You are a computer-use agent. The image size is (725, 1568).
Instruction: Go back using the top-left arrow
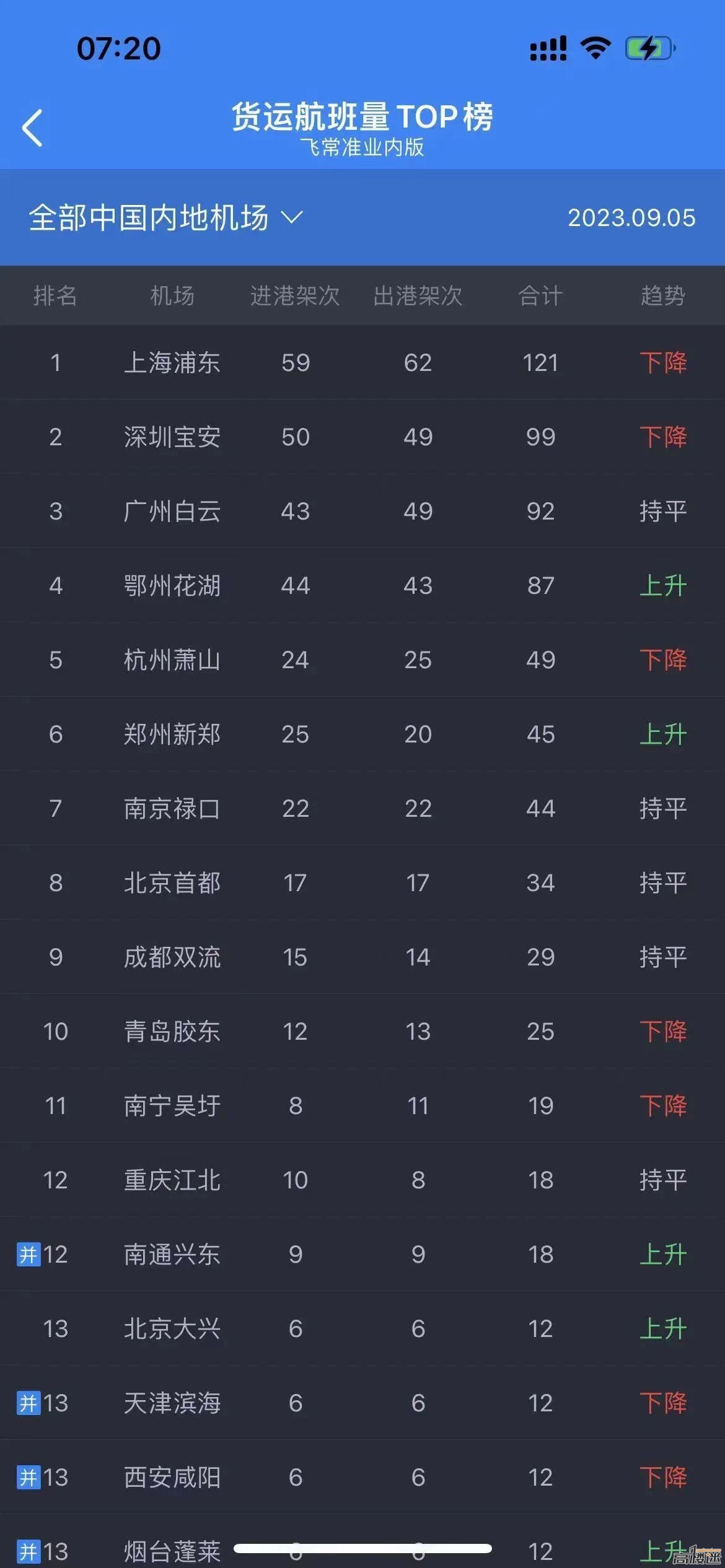point(32,128)
